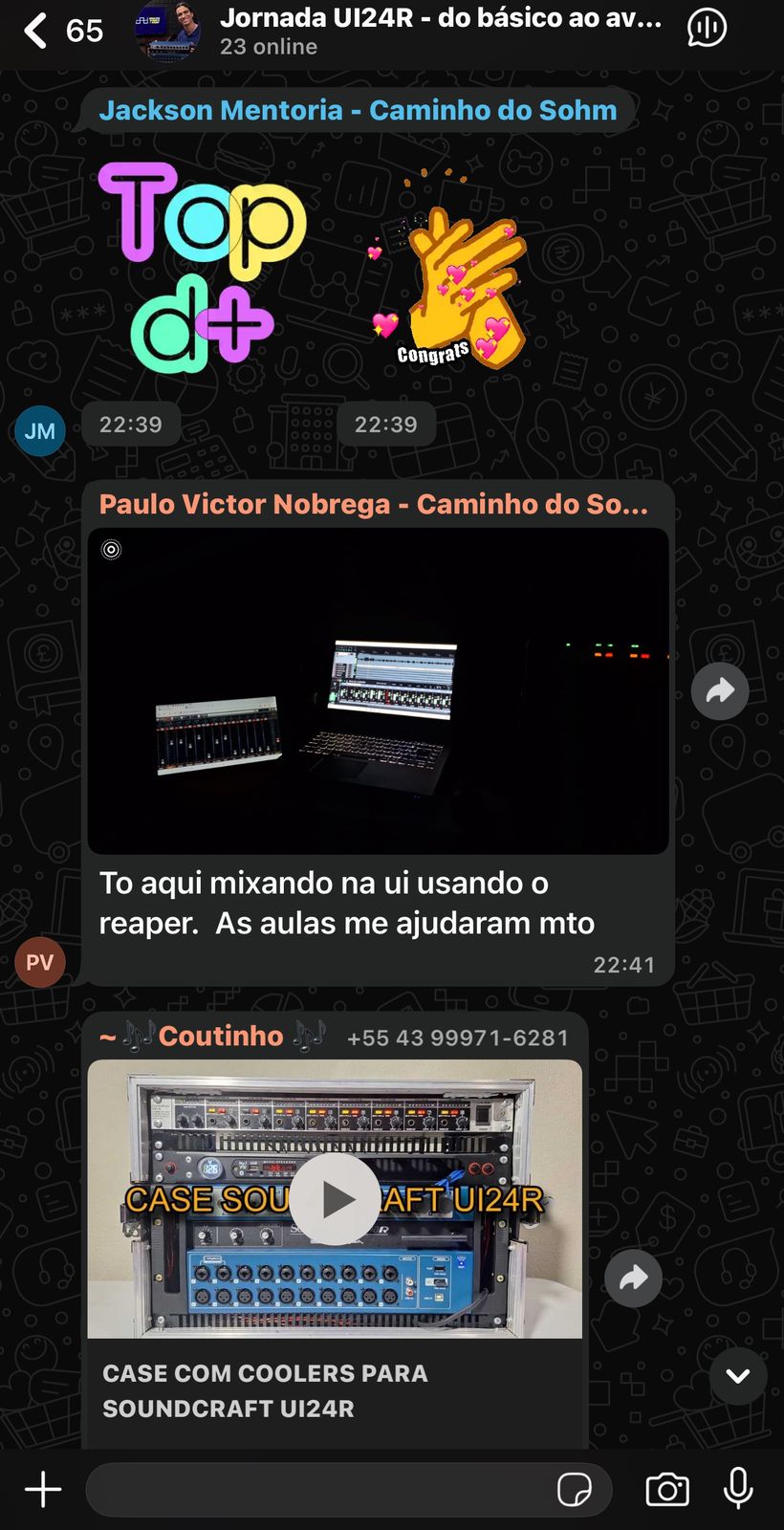Viewport: 784px width, 1530px height.
Task: Play the Case Soundcraft UI24R video
Action: click(334, 1198)
